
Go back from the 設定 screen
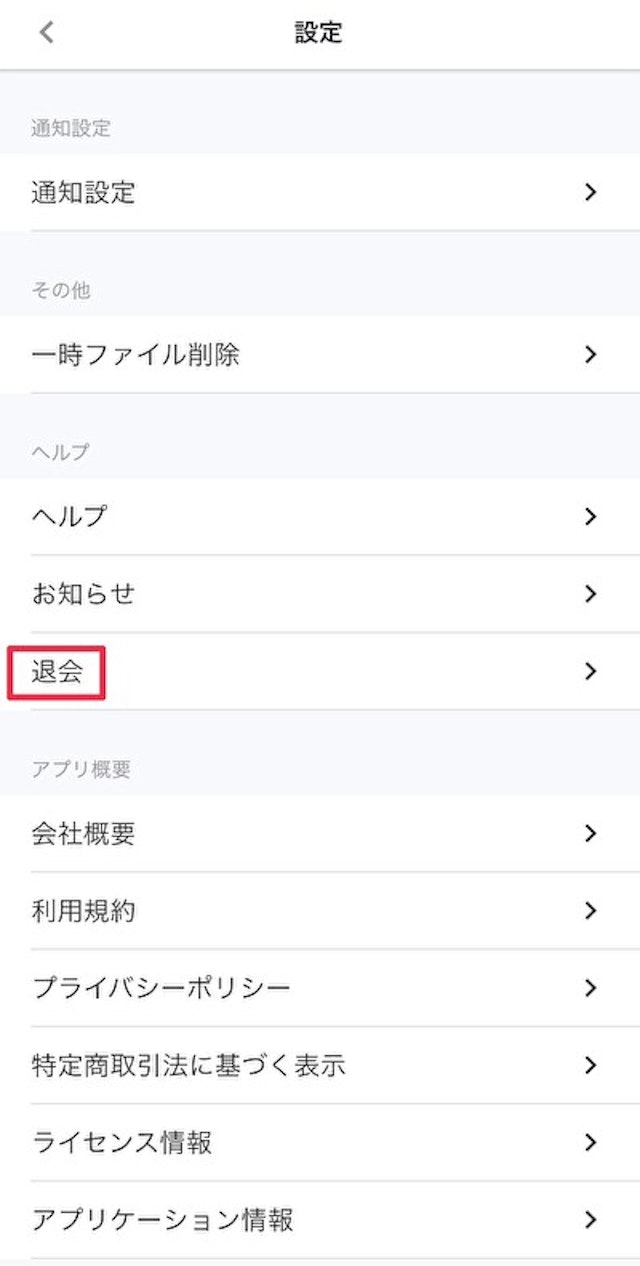point(46,33)
